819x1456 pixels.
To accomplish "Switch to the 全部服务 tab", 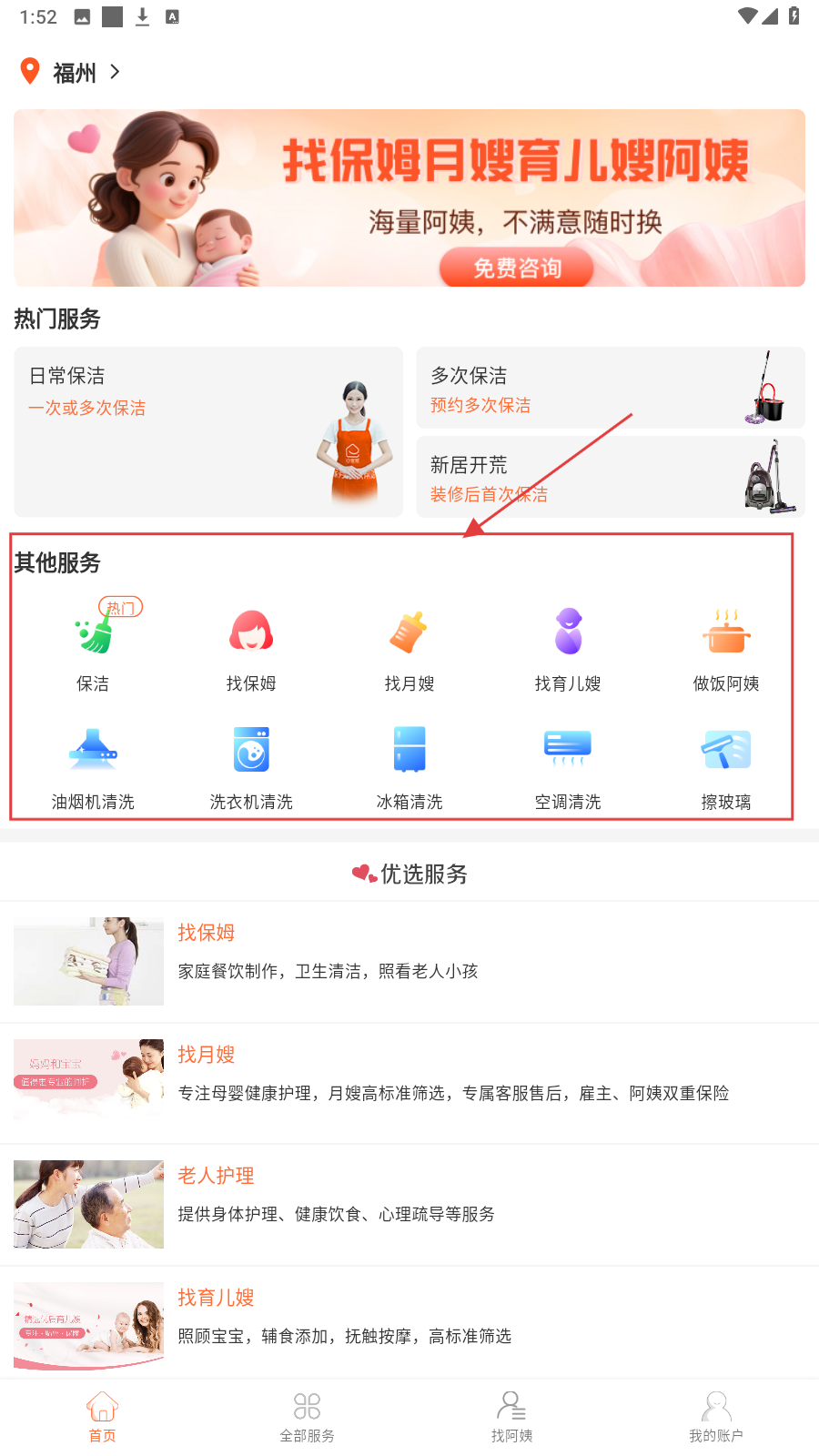I will pyautogui.click(x=307, y=1417).
